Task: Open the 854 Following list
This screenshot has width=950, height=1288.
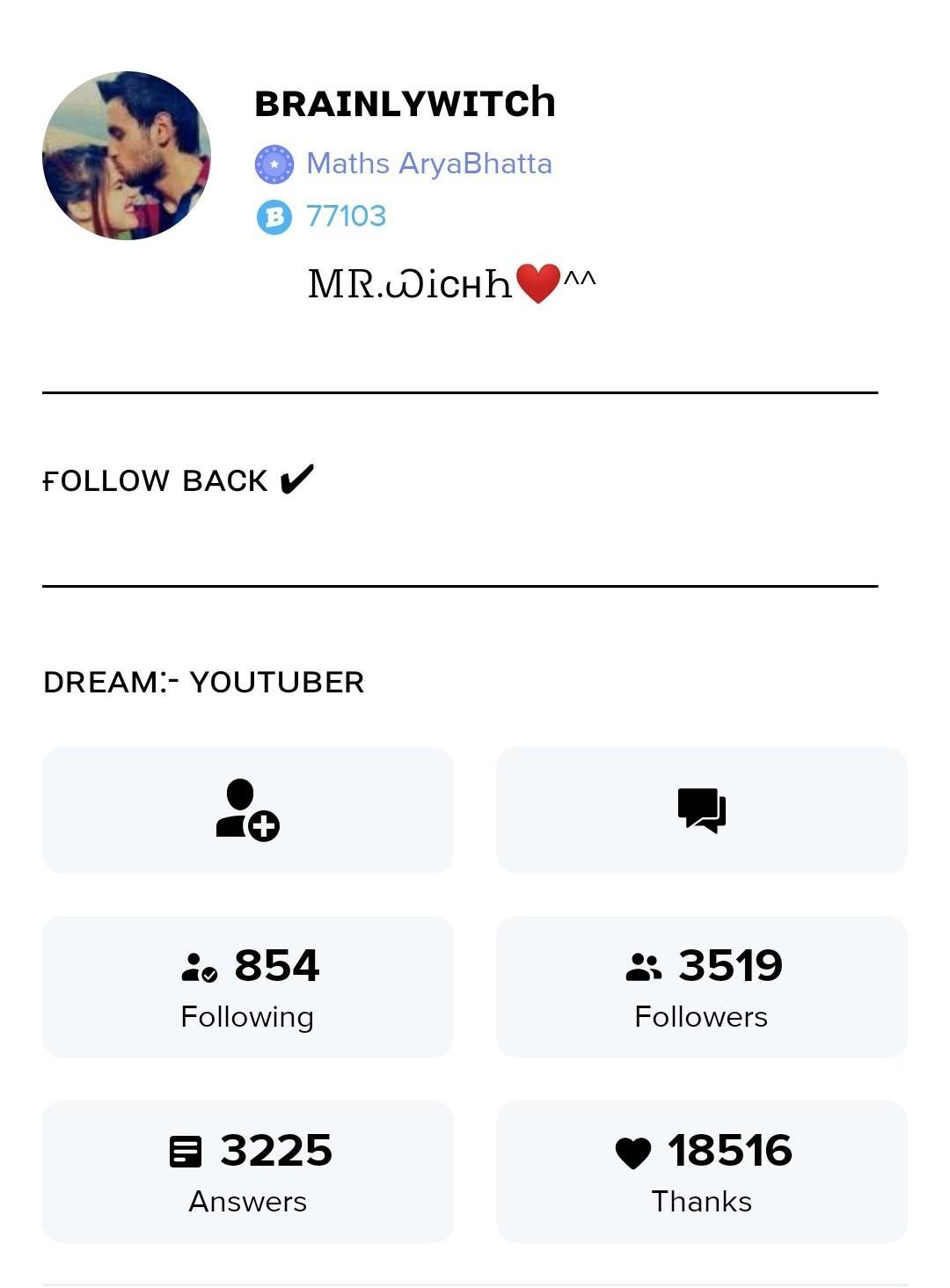Action: 247,987
